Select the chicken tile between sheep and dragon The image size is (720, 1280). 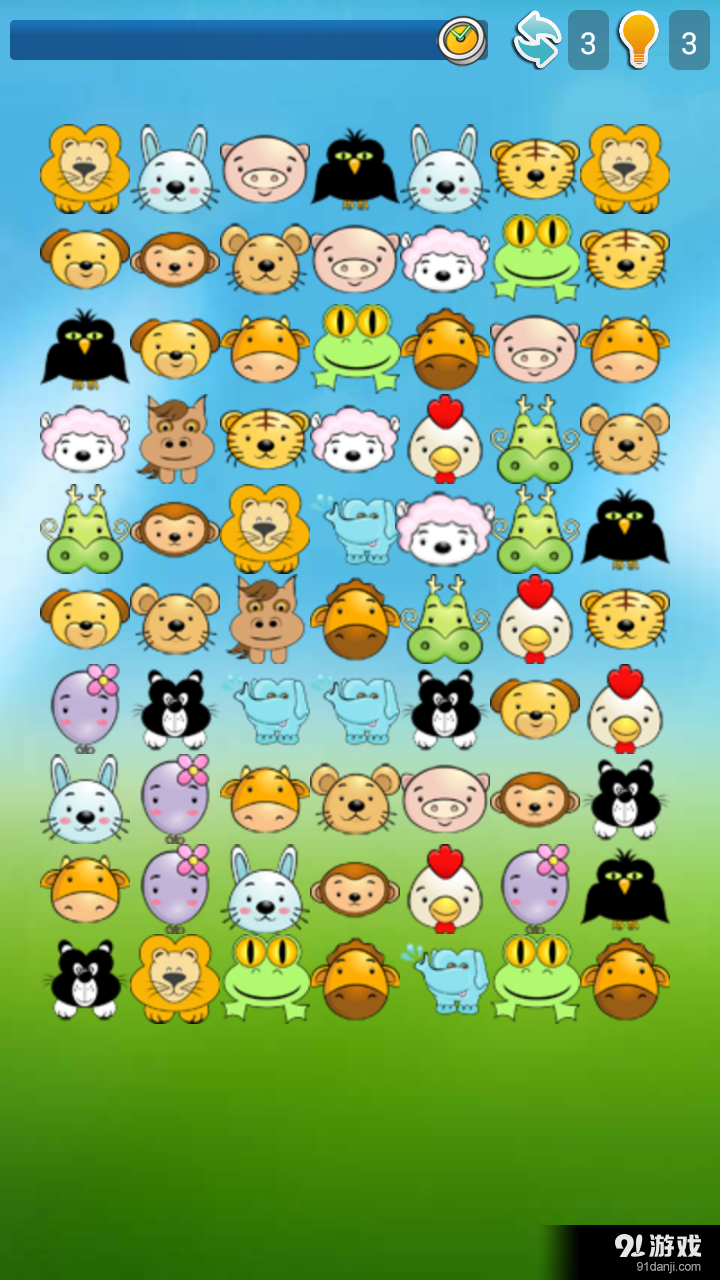point(445,440)
